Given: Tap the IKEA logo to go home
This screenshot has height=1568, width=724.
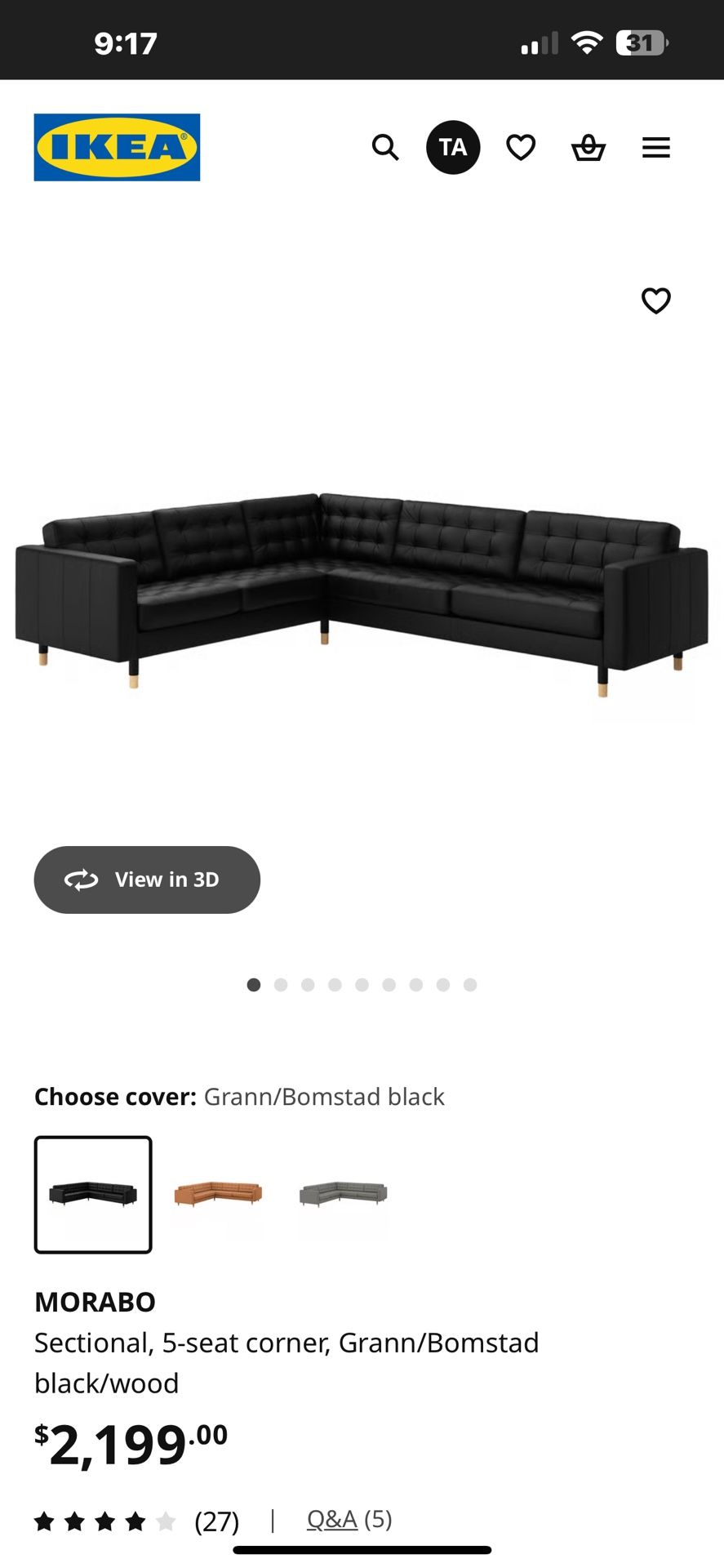Looking at the screenshot, I should click(117, 147).
